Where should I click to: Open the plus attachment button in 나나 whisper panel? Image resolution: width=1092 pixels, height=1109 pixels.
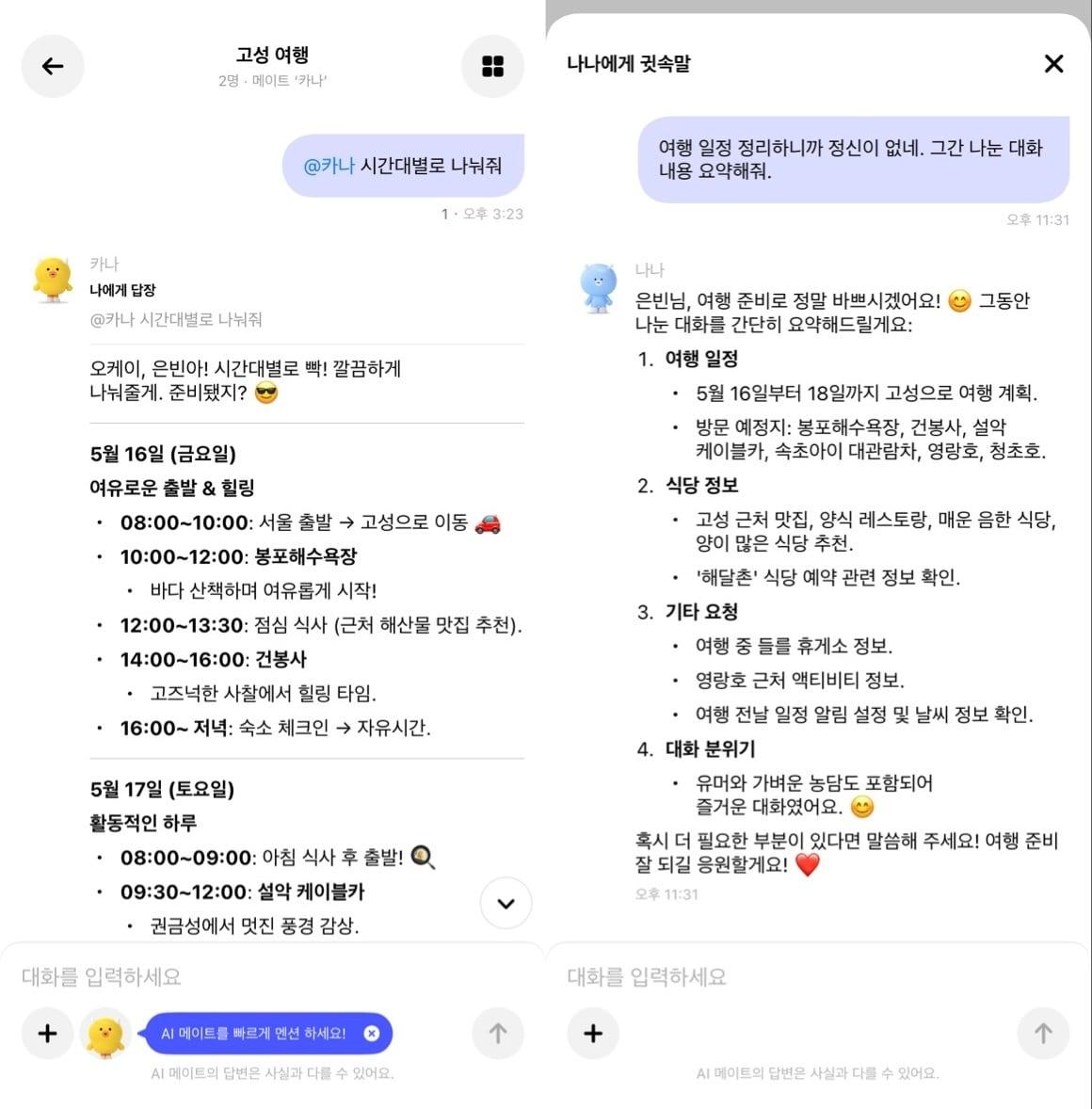click(x=593, y=1034)
